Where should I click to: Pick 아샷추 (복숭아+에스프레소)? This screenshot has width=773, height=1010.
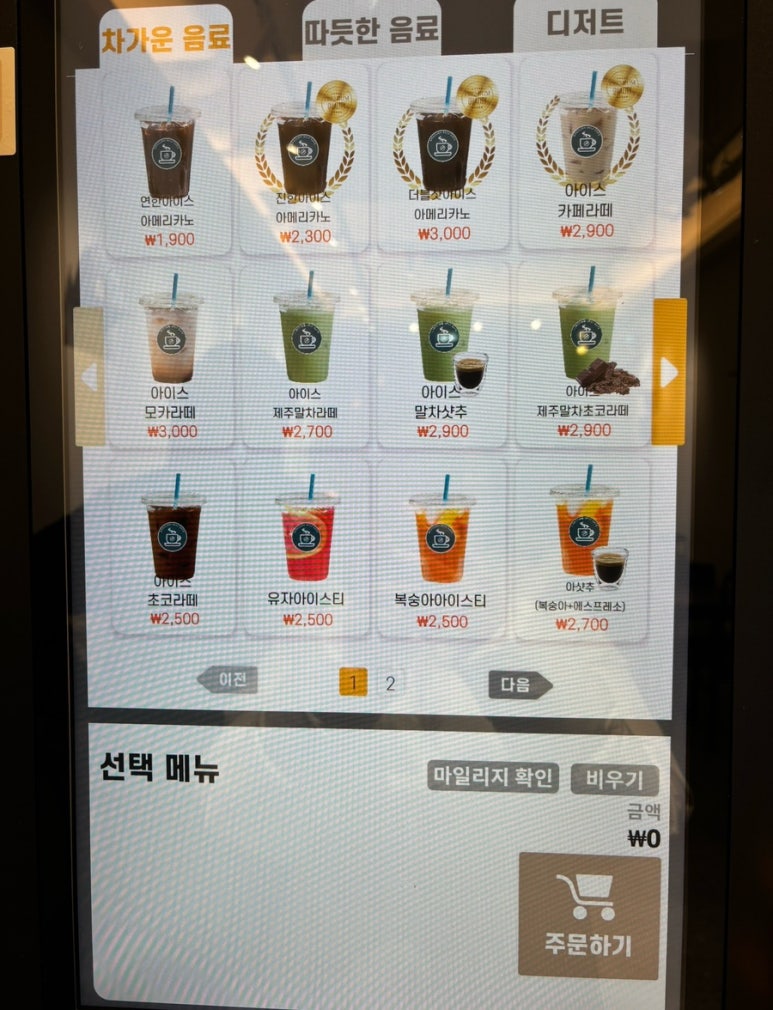[582, 548]
